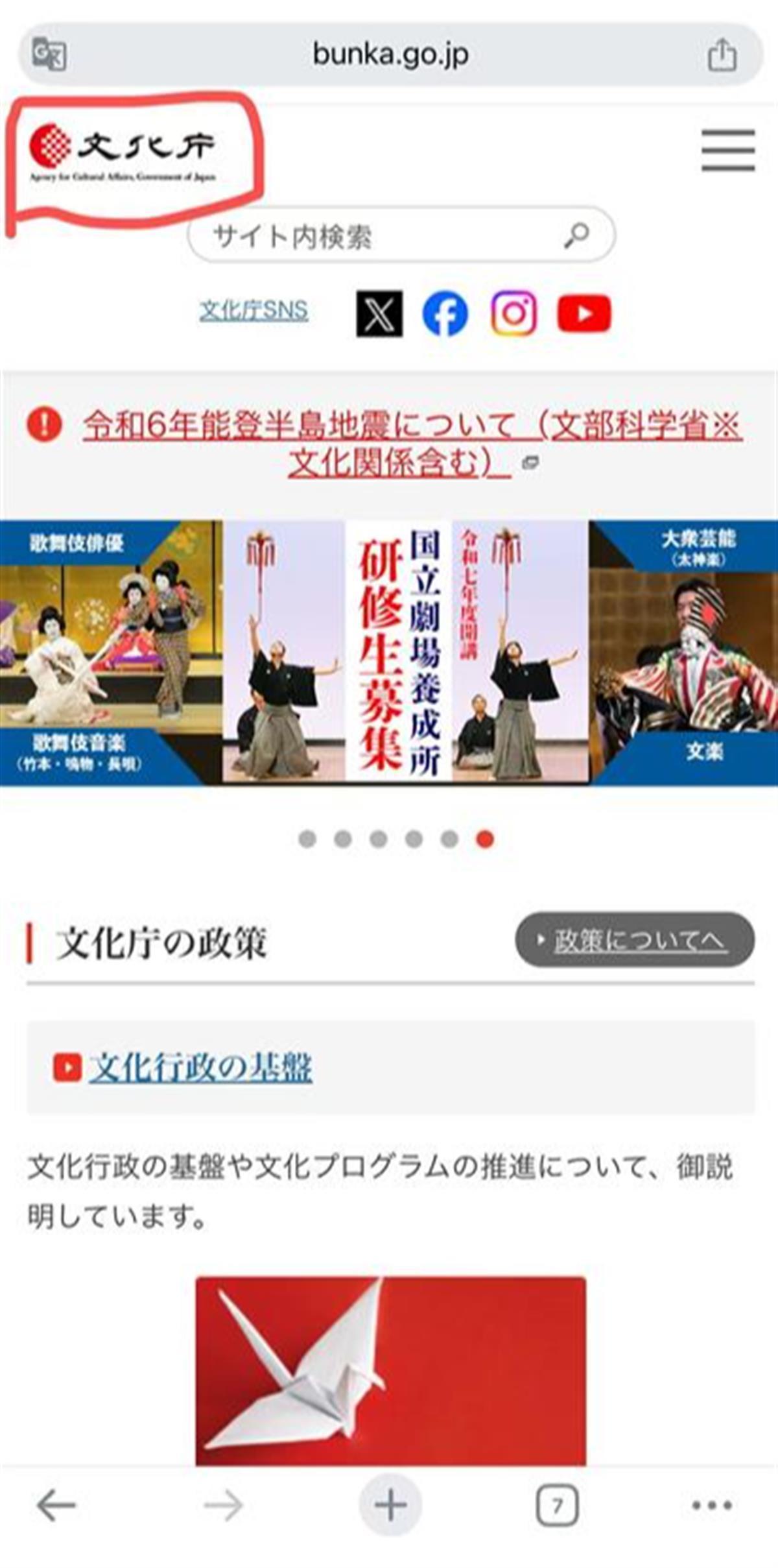
Task: Open the Facebook page
Action: tap(445, 313)
